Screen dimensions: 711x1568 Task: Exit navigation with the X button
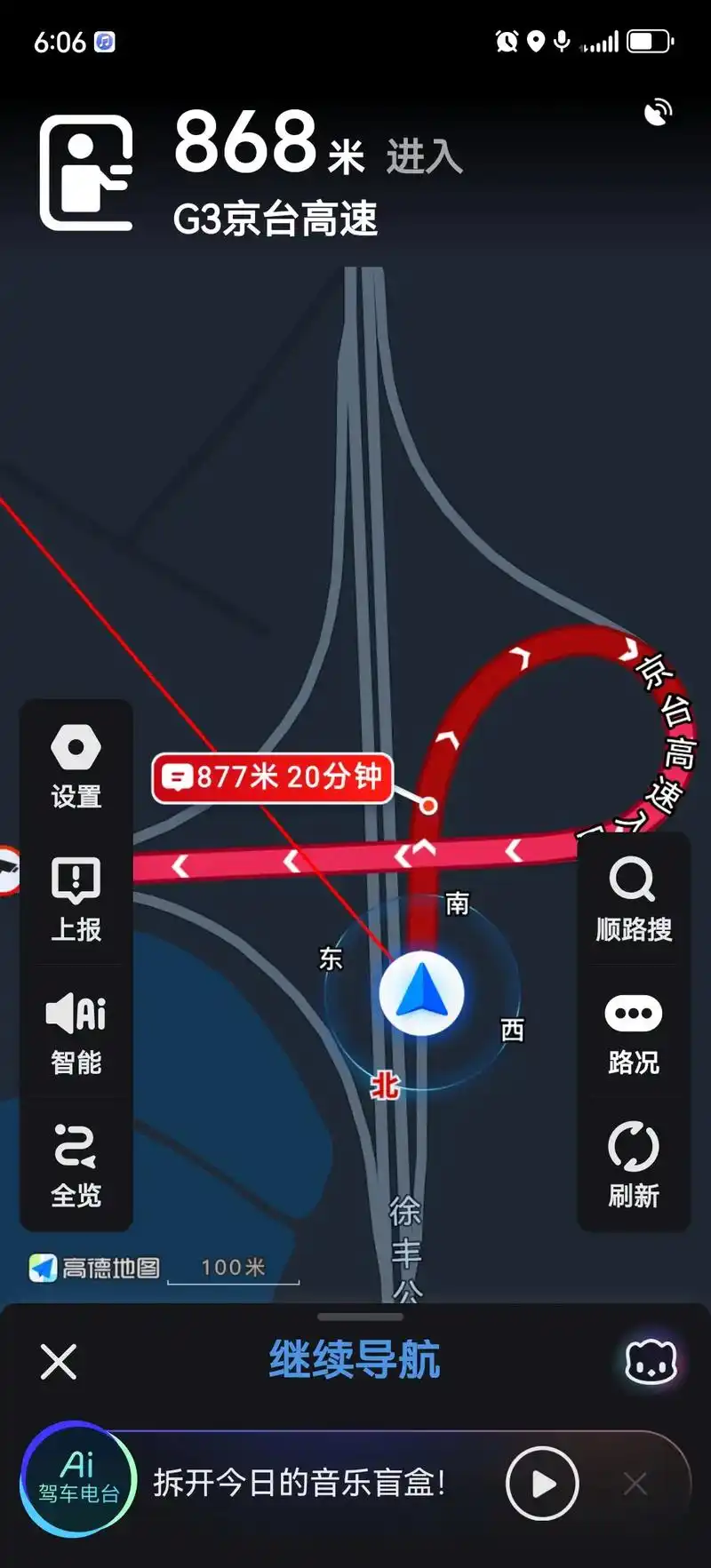59,1361
